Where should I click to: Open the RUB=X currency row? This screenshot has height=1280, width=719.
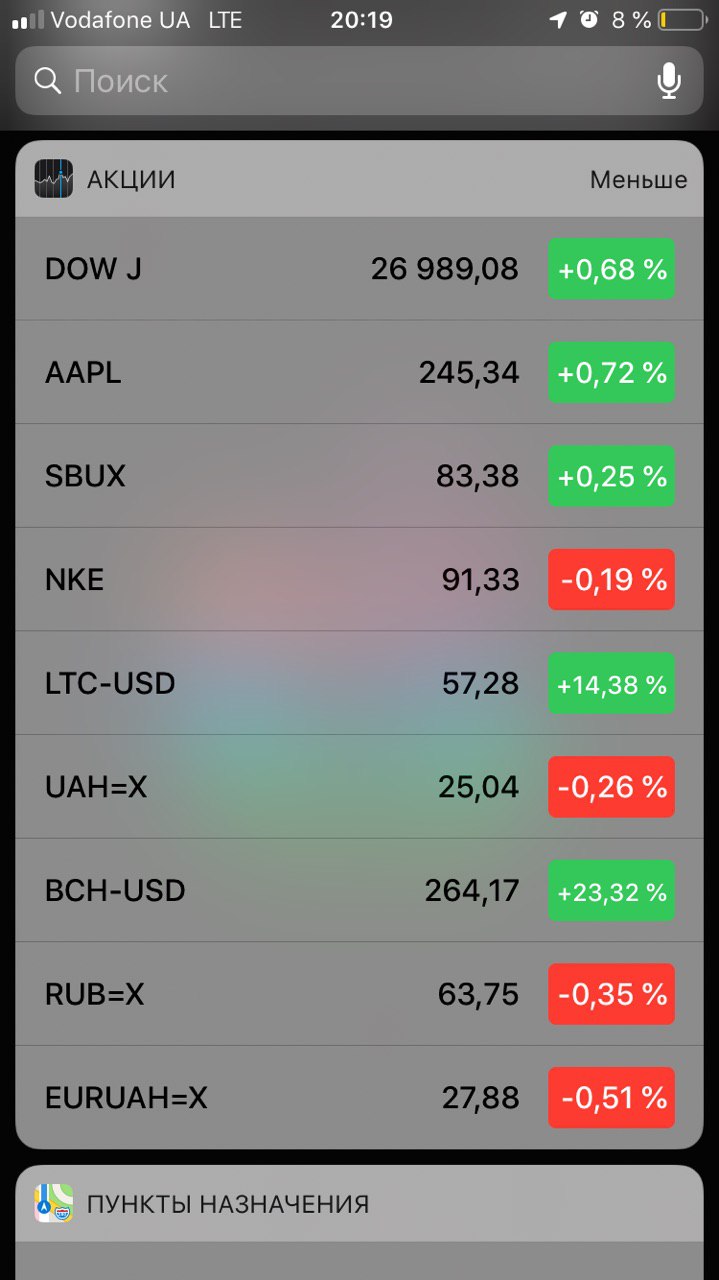[x=359, y=994]
